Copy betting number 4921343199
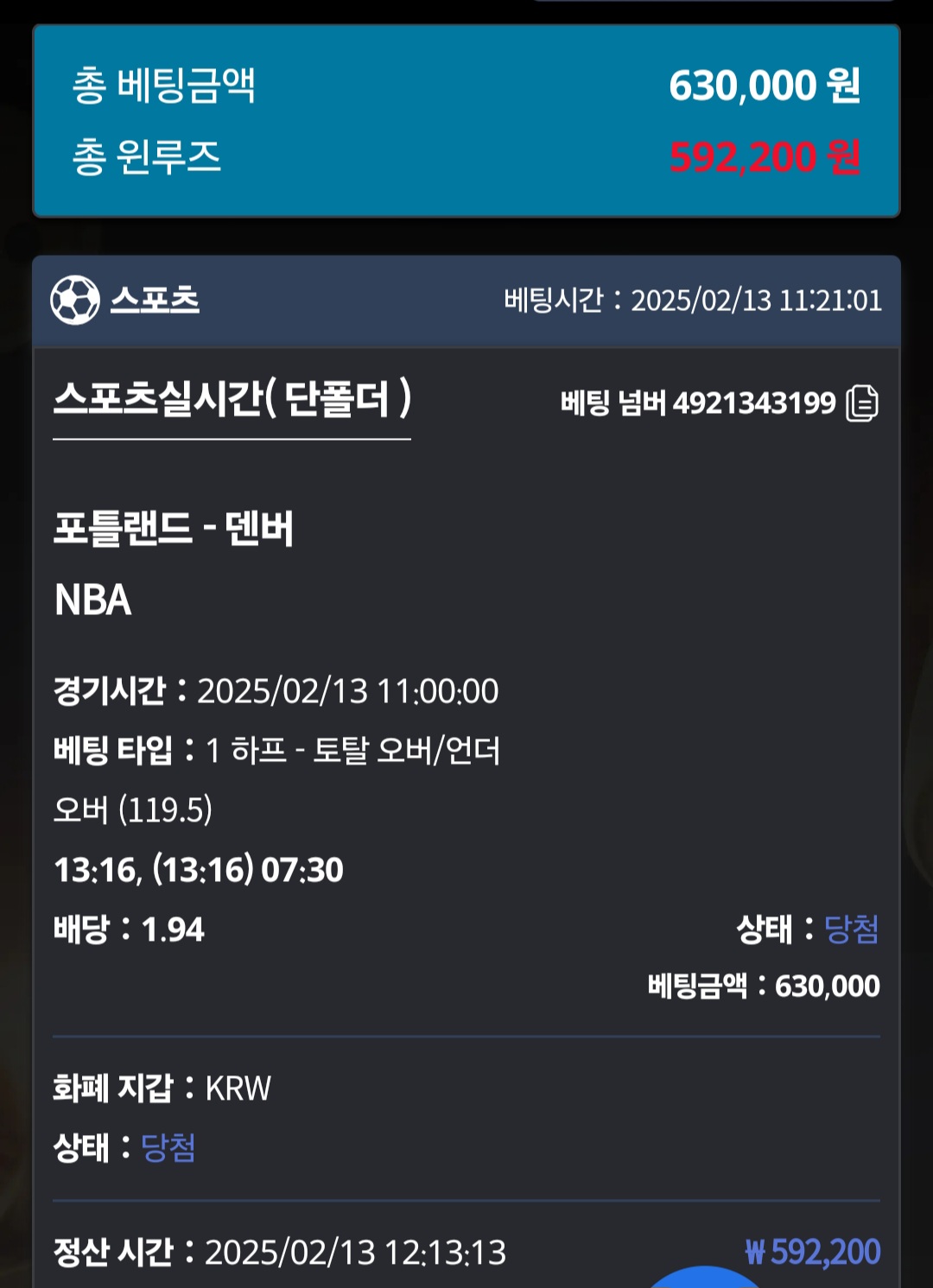The width and height of the screenshot is (933, 1288). click(861, 403)
